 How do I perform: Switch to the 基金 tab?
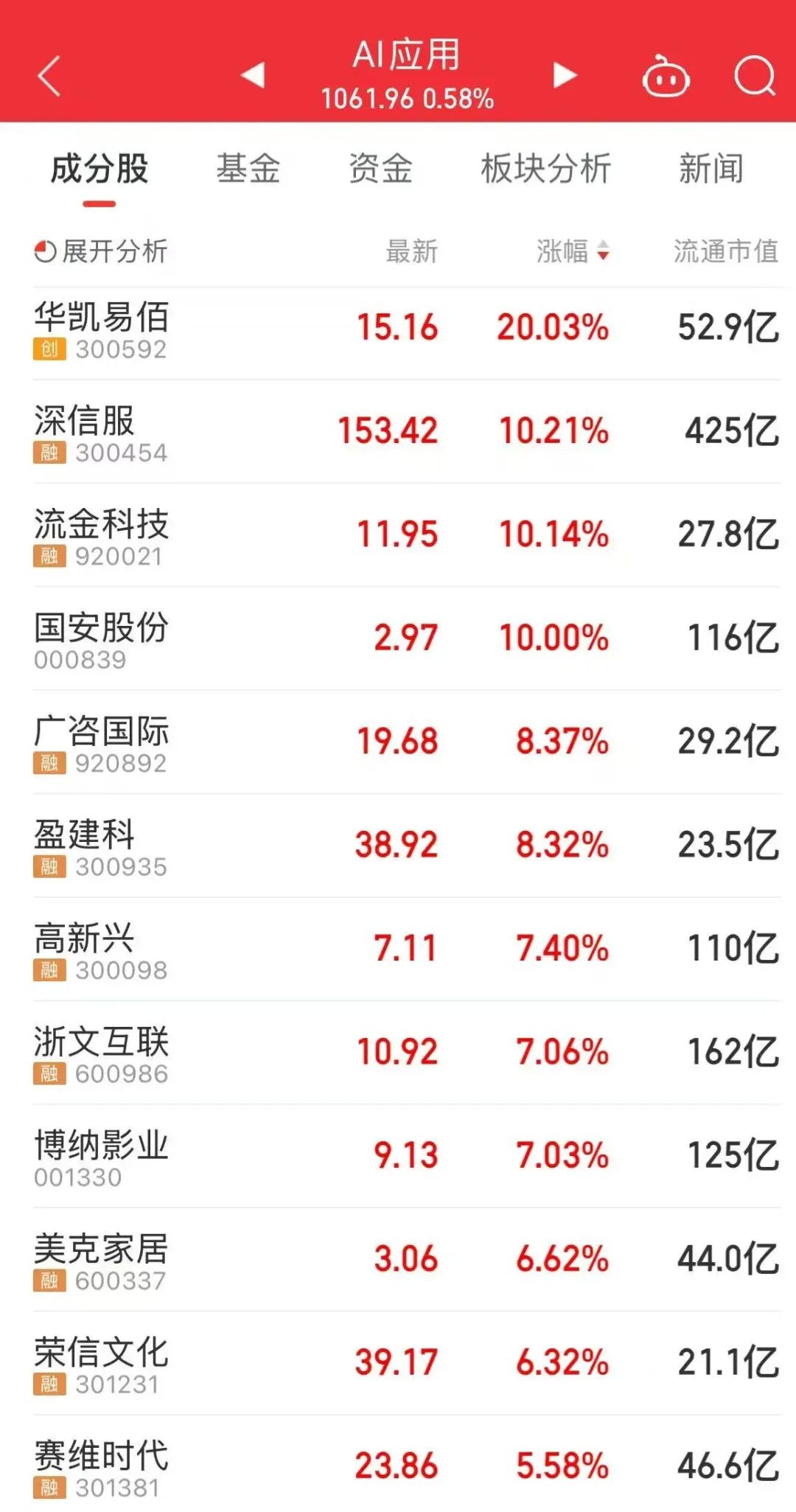coord(248,169)
